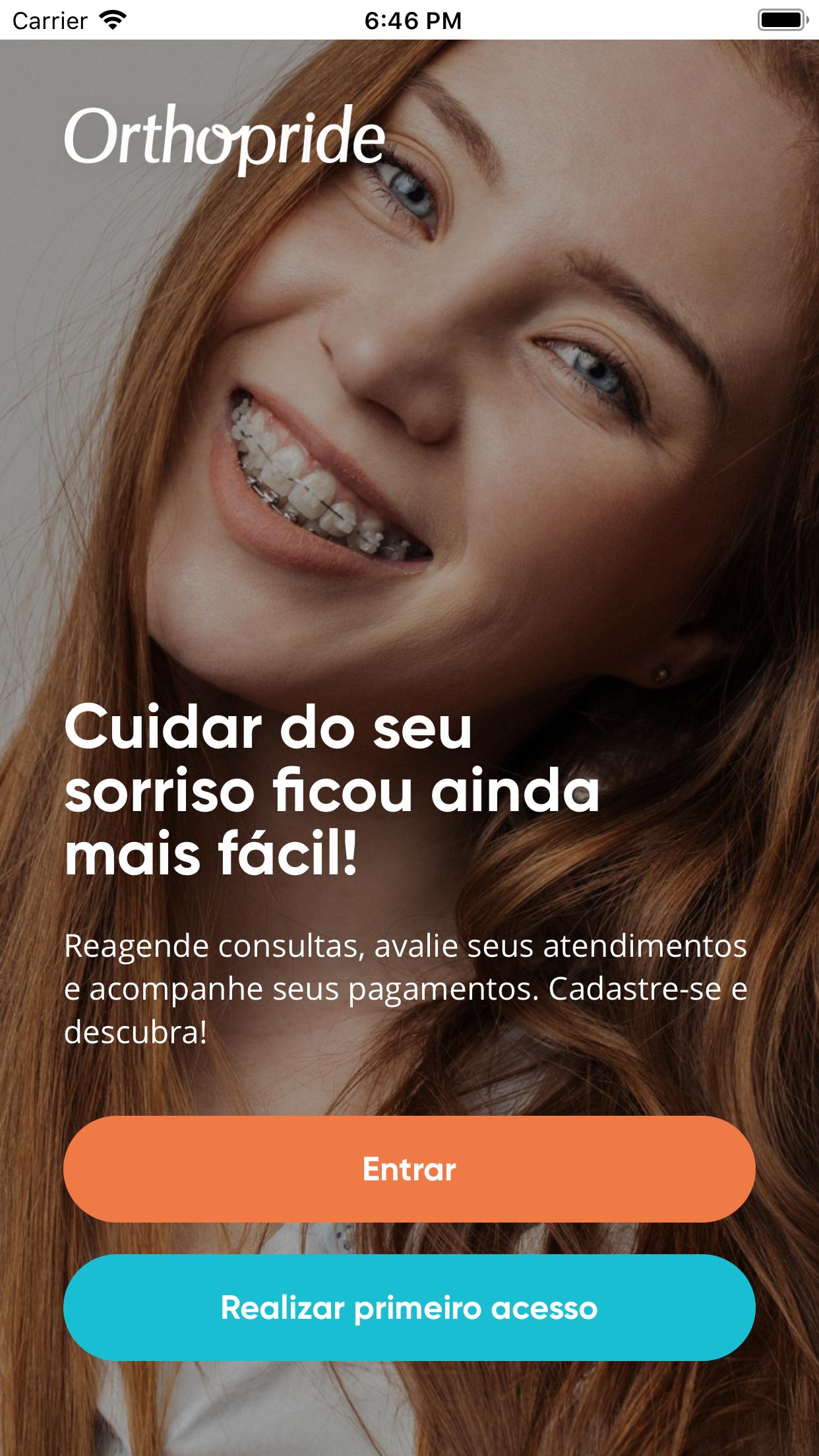
Task: Select Realizar primeiro acesso
Action: (409, 1308)
